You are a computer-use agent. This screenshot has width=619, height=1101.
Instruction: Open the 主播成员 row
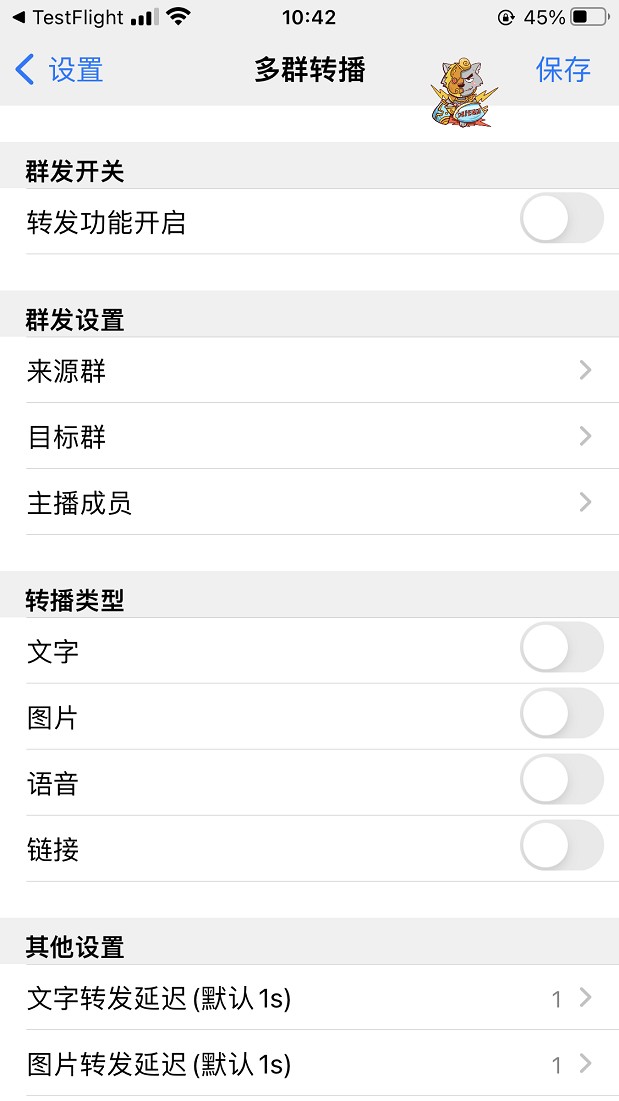click(310, 502)
